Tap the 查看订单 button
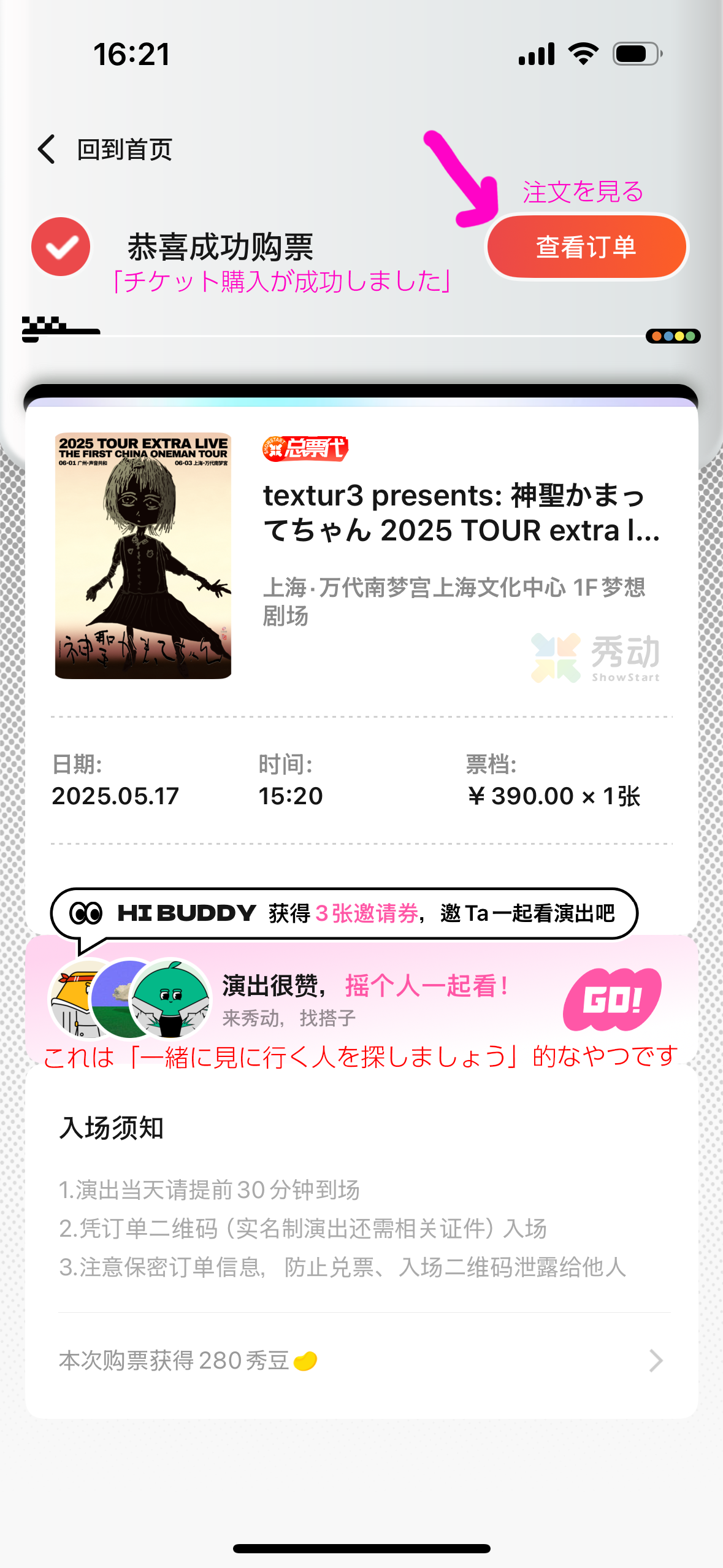Viewport: 723px width, 1568px height. point(586,247)
